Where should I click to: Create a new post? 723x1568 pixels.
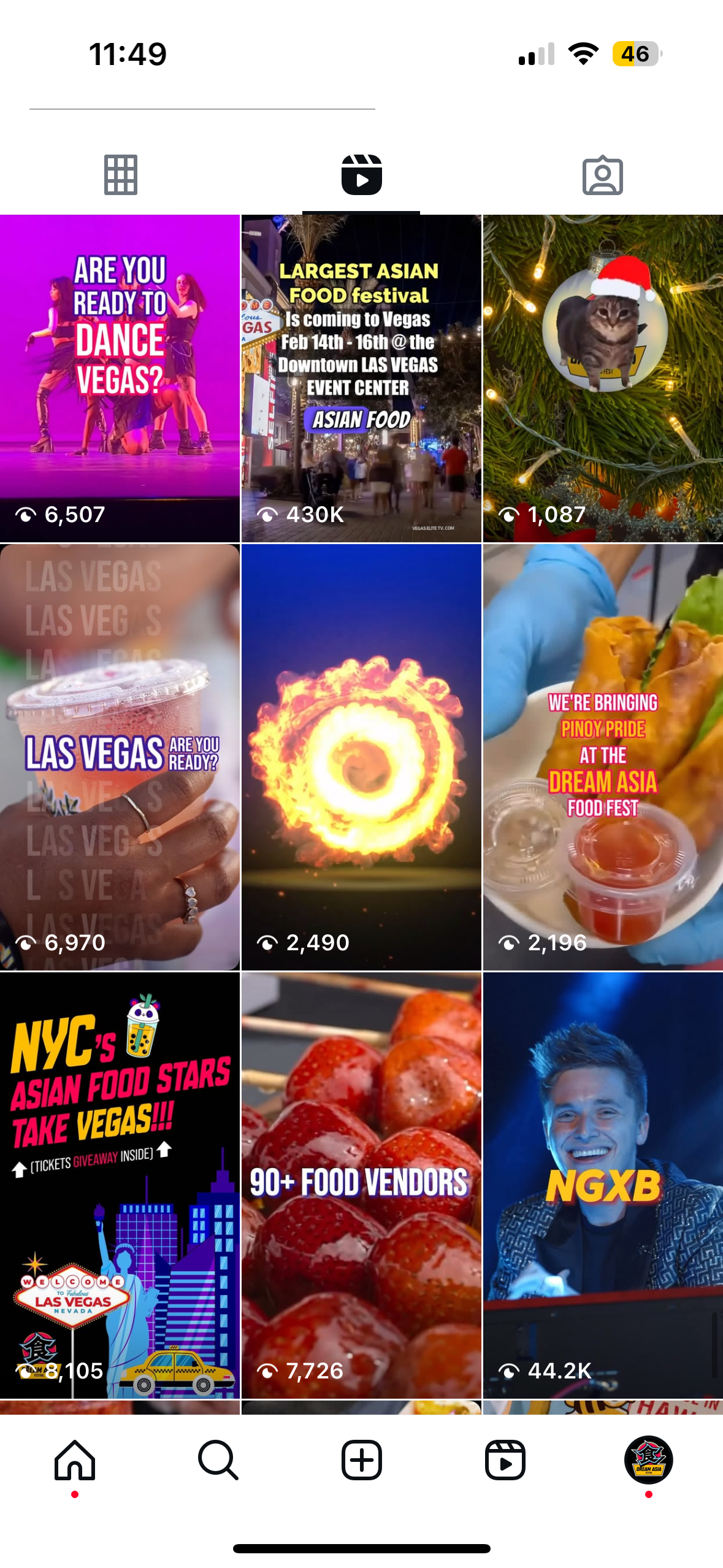[362, 1460]
